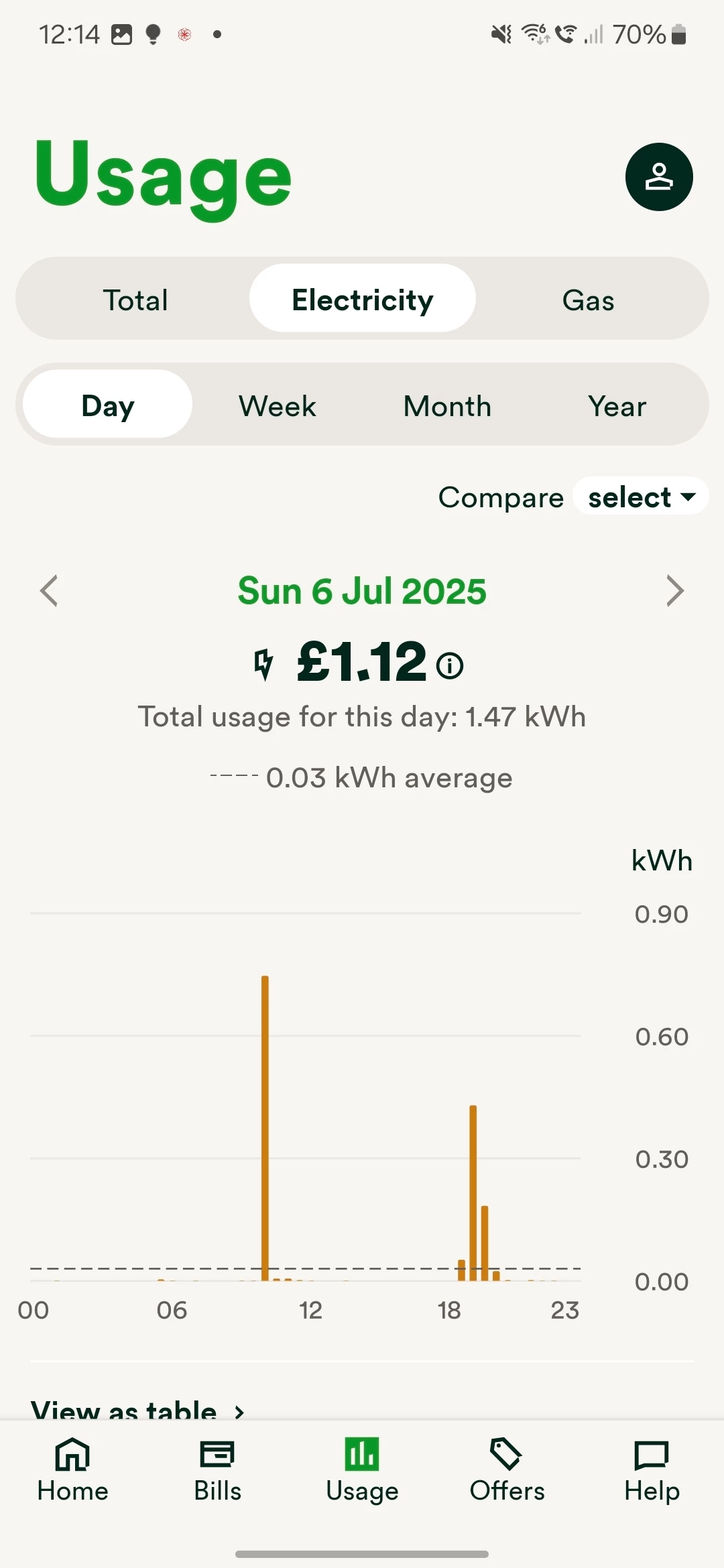Open the Bills tab
Image resolution: width=724 pixels, height=1568 pixels.
pos(217,1472)
